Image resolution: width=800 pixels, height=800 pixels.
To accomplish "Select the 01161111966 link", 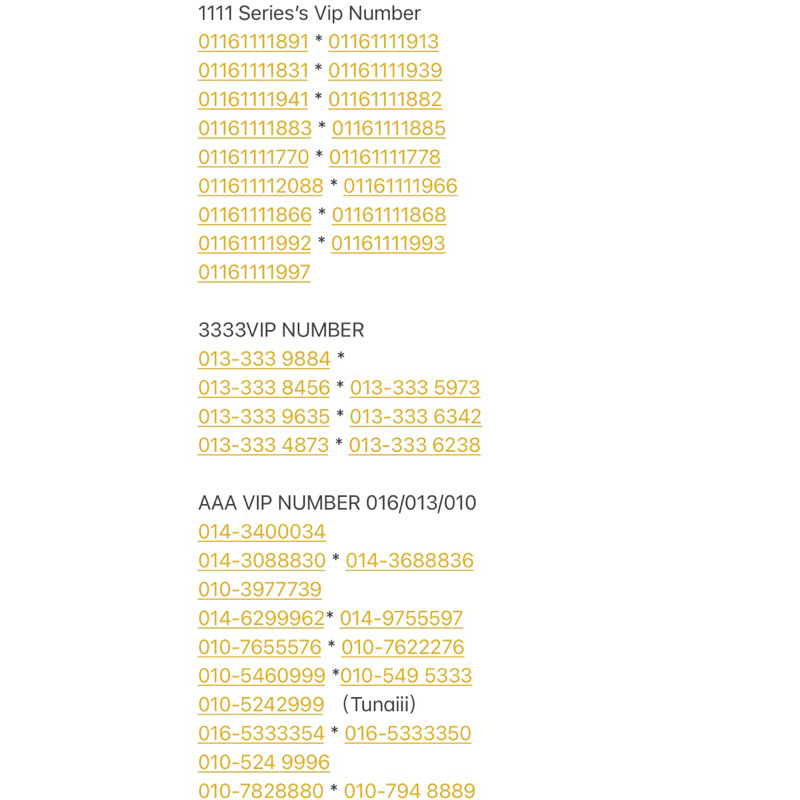I will (400, 186).
